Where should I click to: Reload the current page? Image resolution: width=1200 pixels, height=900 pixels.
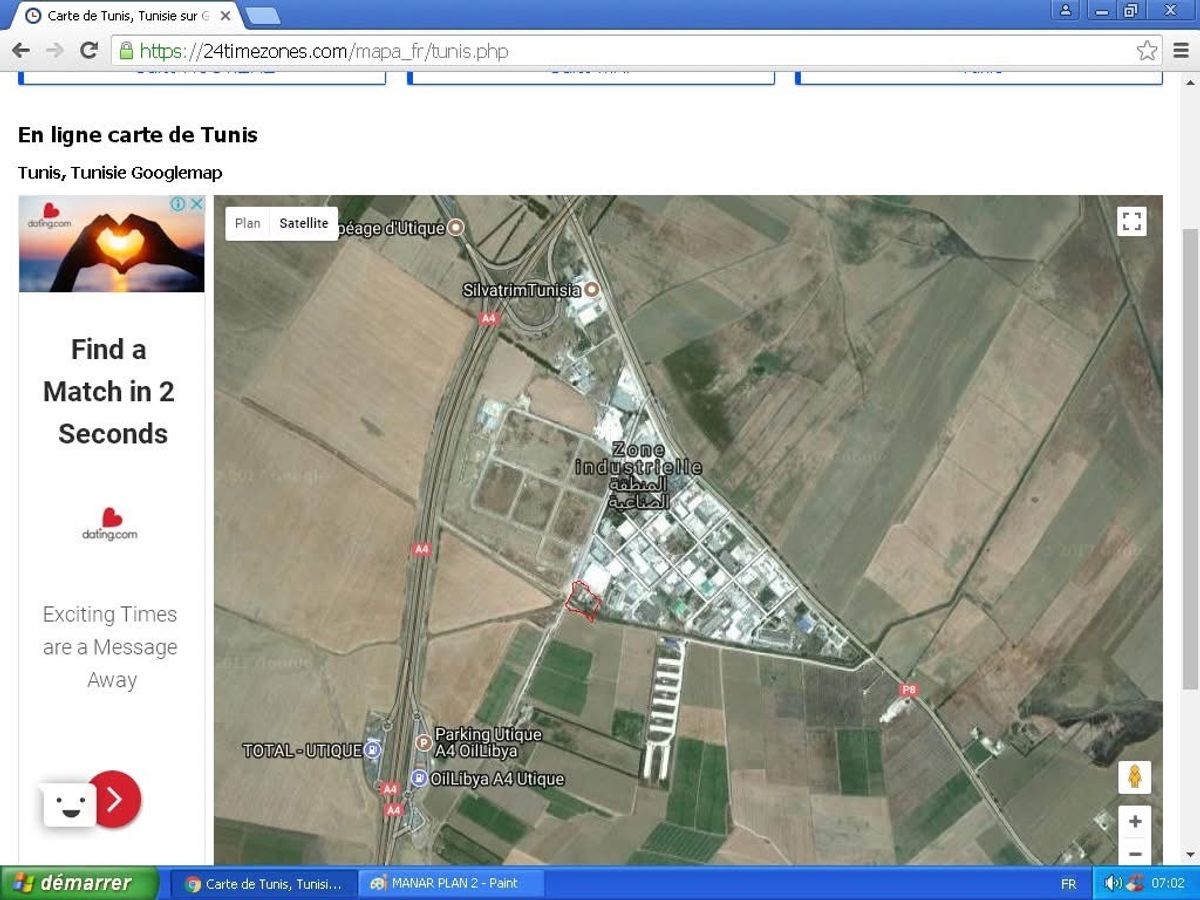(x=89, y=51)
